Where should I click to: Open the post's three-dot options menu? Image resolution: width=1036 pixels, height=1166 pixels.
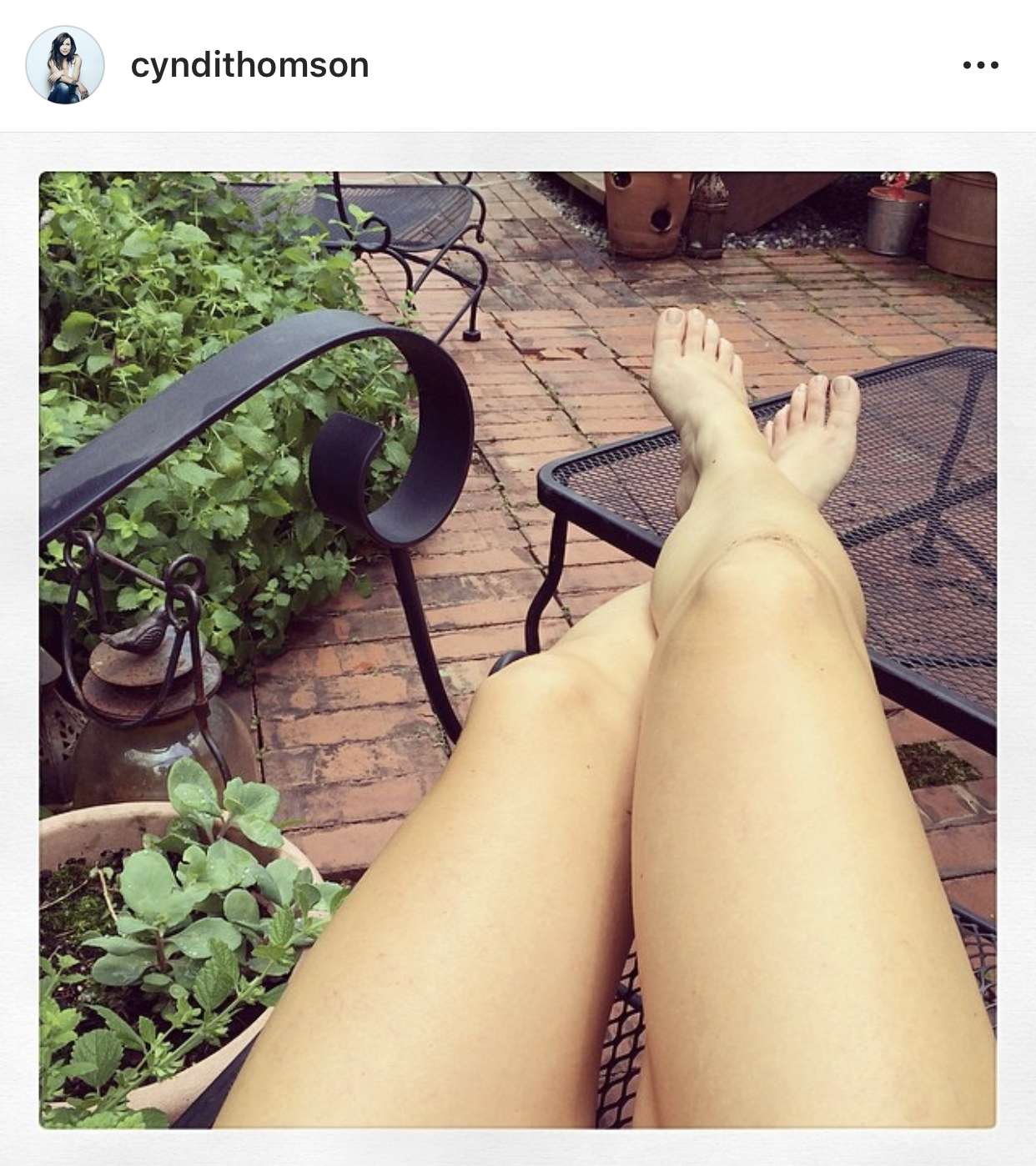coord(980,65)
